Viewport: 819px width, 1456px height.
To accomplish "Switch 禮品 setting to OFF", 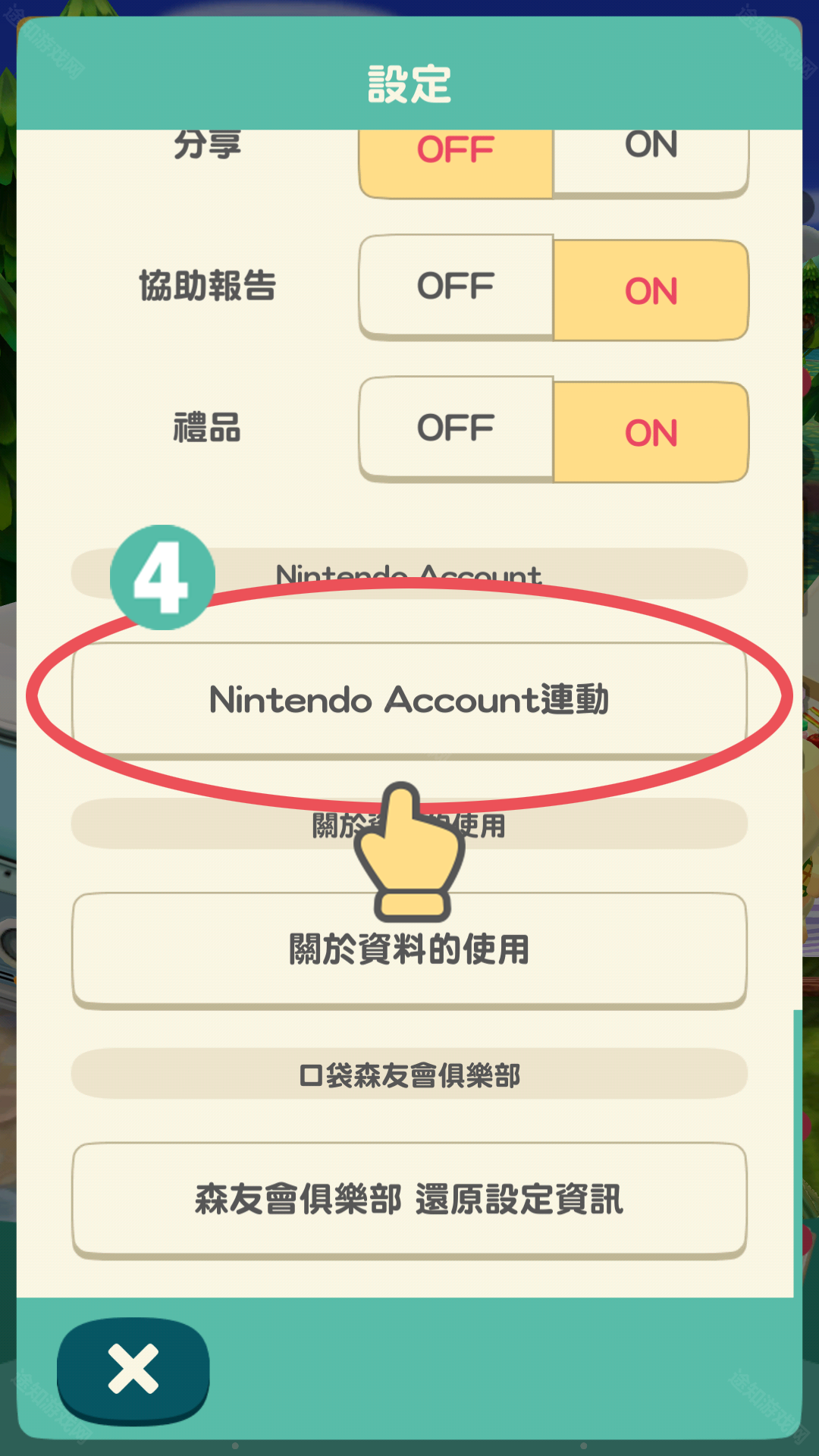I will (x=456, y=428).
